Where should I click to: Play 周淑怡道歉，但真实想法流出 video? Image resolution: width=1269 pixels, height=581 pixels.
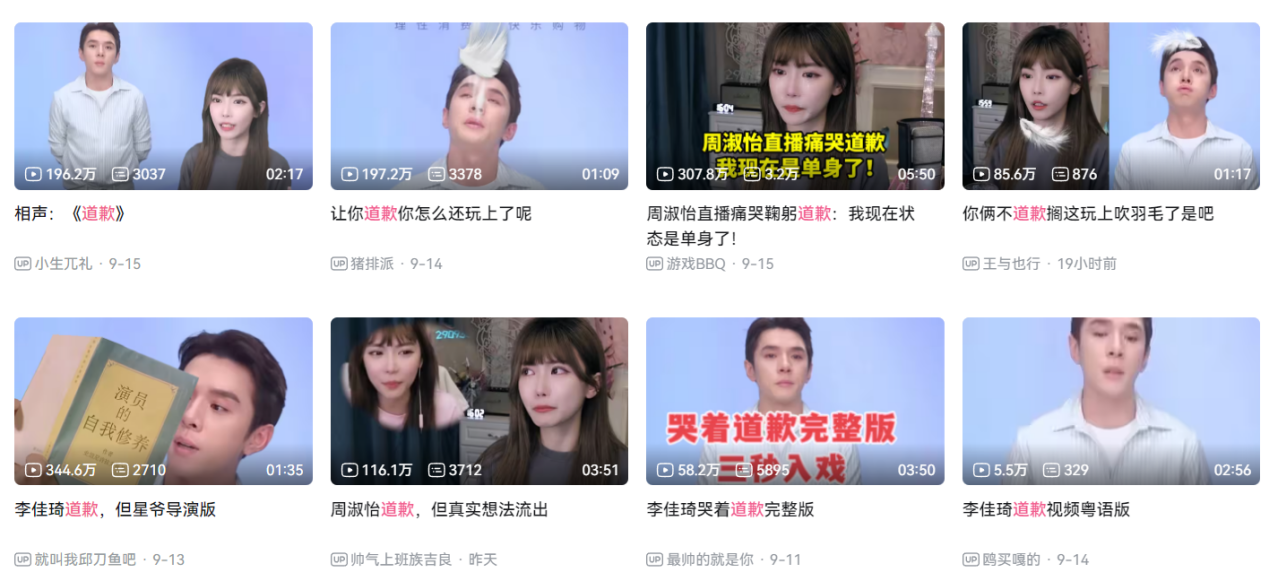tap(479, 401)
